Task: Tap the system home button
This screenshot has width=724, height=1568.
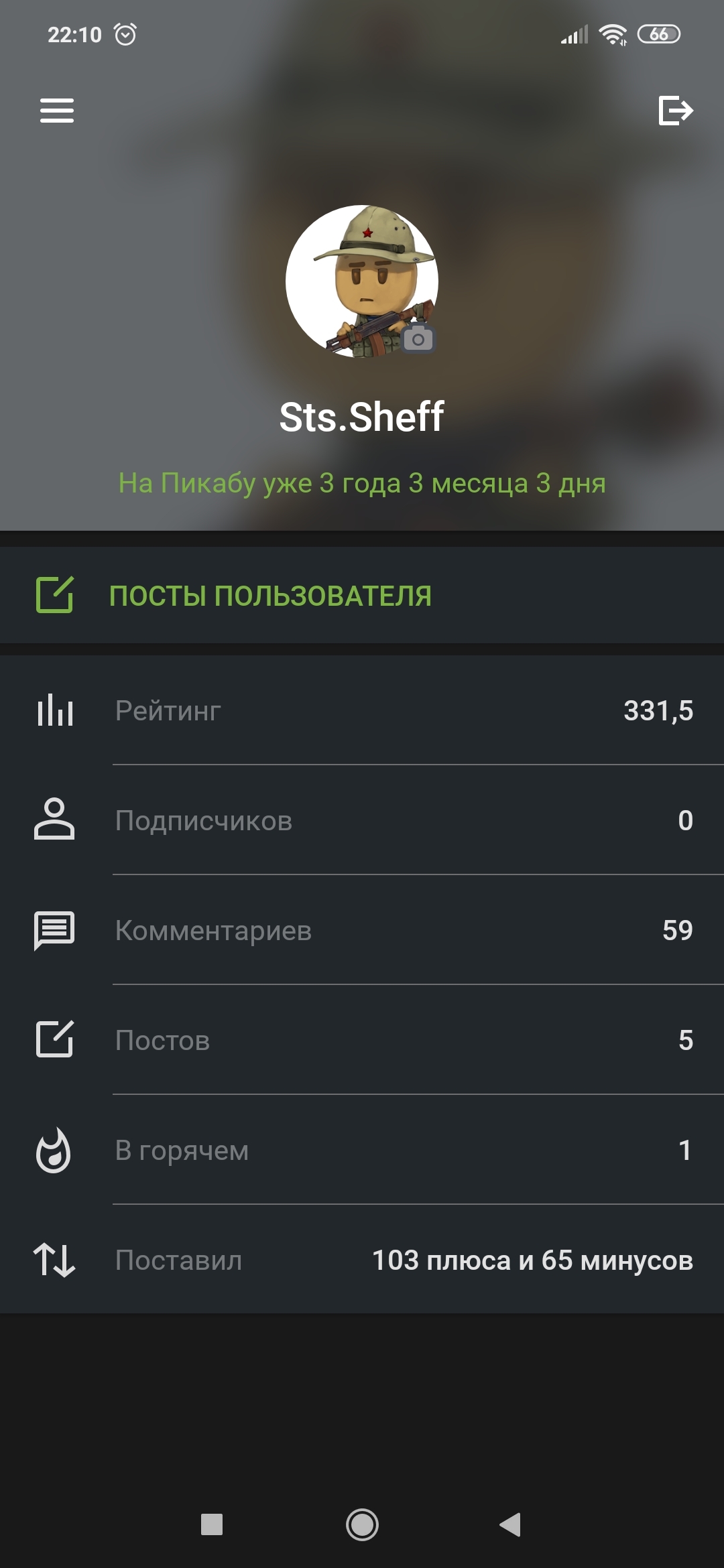Action: click(x=362, y=1524)
